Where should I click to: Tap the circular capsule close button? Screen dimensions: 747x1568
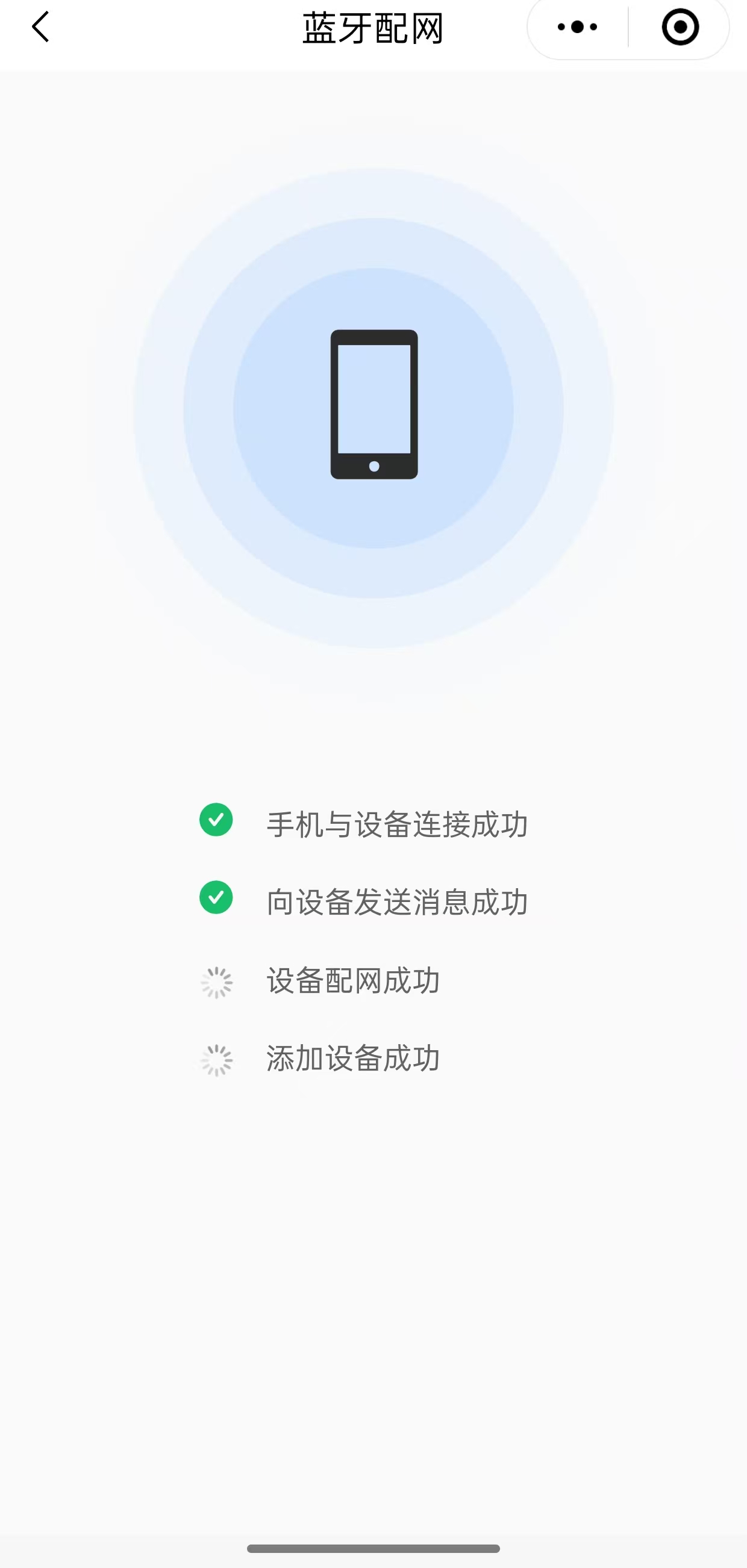[x=680, y=26]
